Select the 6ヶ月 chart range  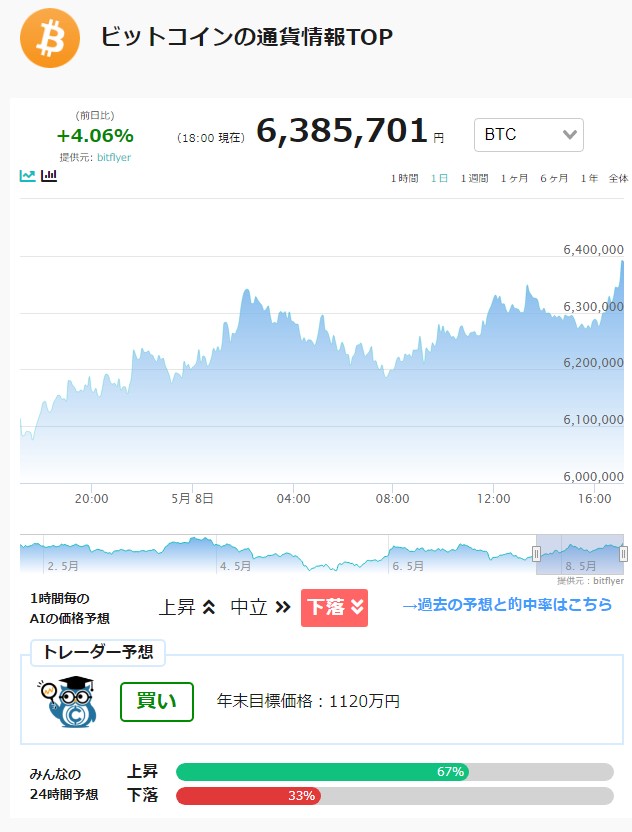(554, 178)
